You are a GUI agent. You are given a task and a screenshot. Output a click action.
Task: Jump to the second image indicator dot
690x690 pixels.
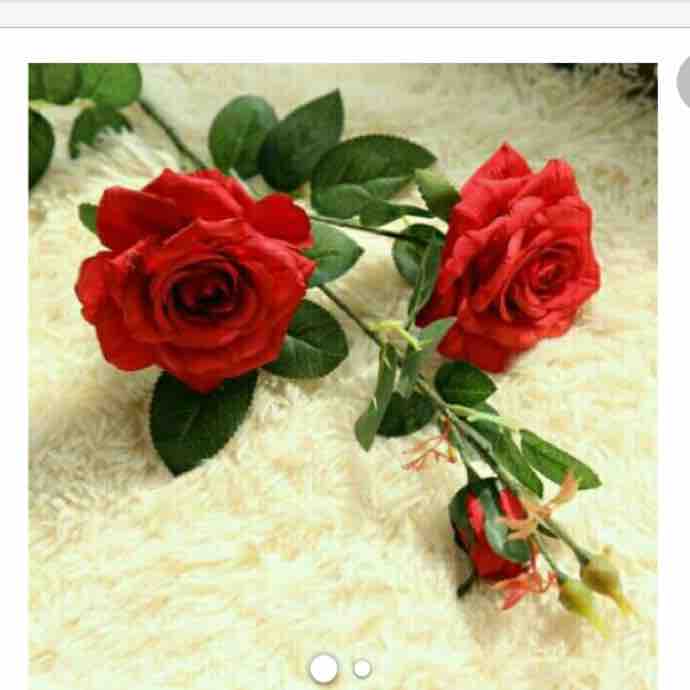coord(362,668)
